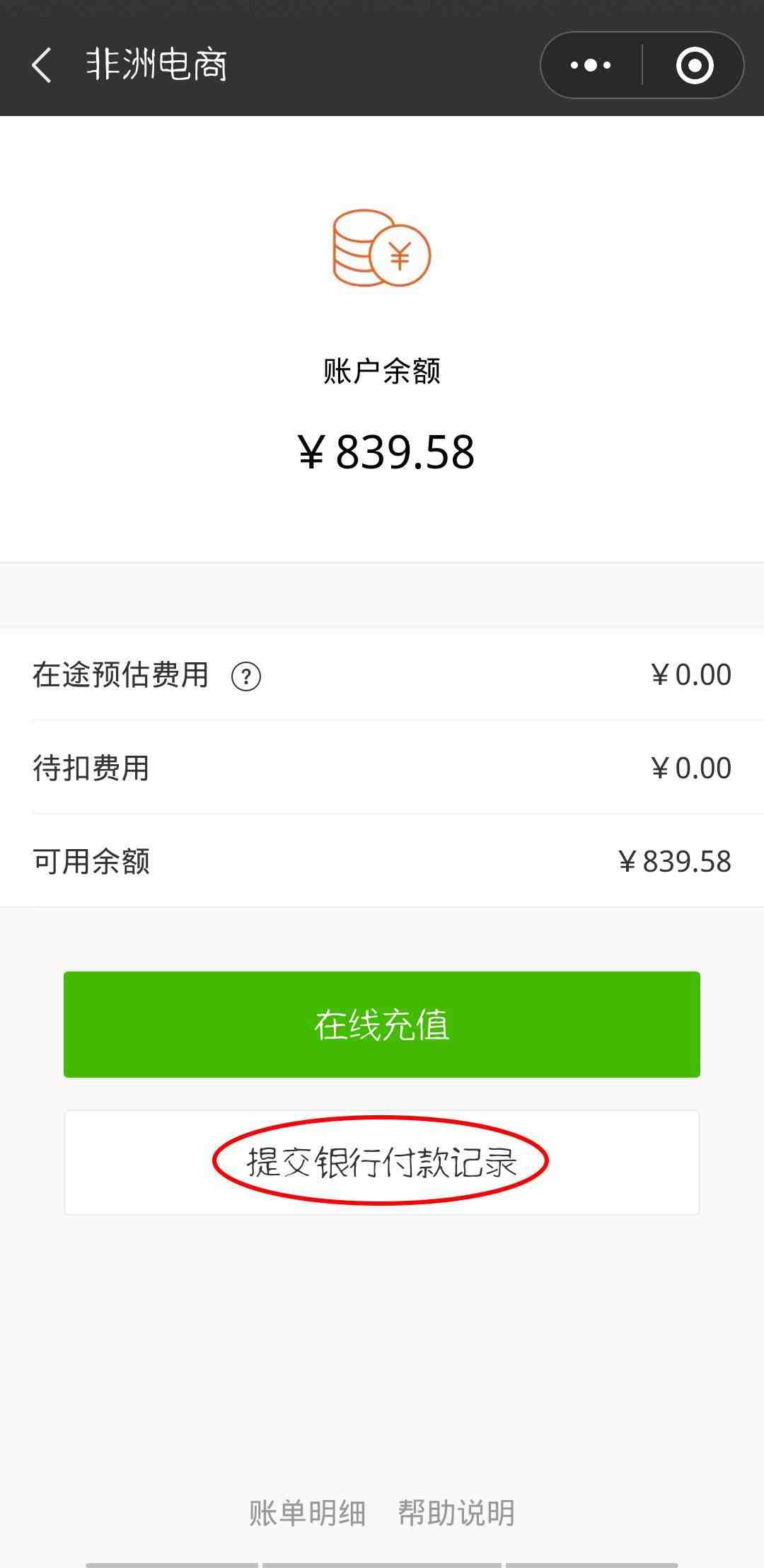Go back from 非洲电商 page
764x1568 pixels.
[42, 65]
